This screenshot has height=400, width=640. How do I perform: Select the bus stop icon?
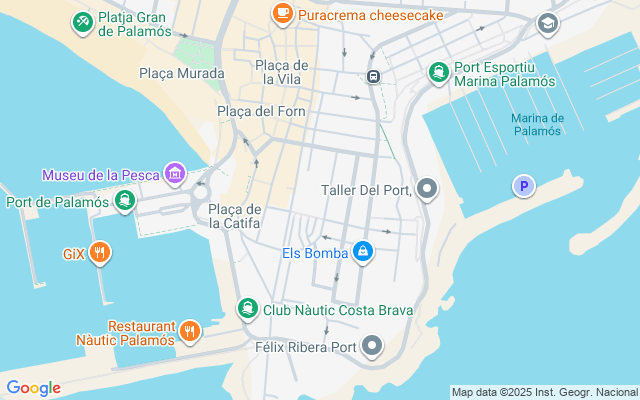point(372,76)
